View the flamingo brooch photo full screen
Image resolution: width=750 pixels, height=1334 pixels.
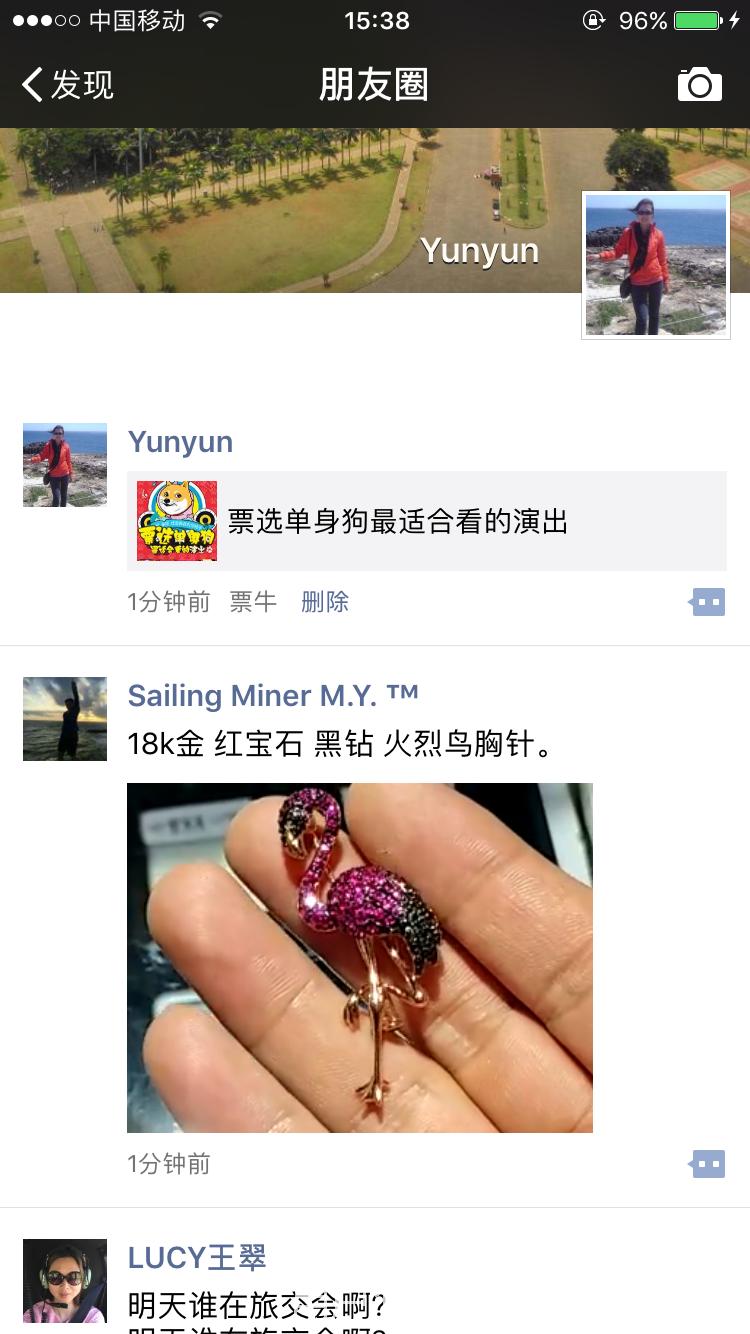click(360, 957)
